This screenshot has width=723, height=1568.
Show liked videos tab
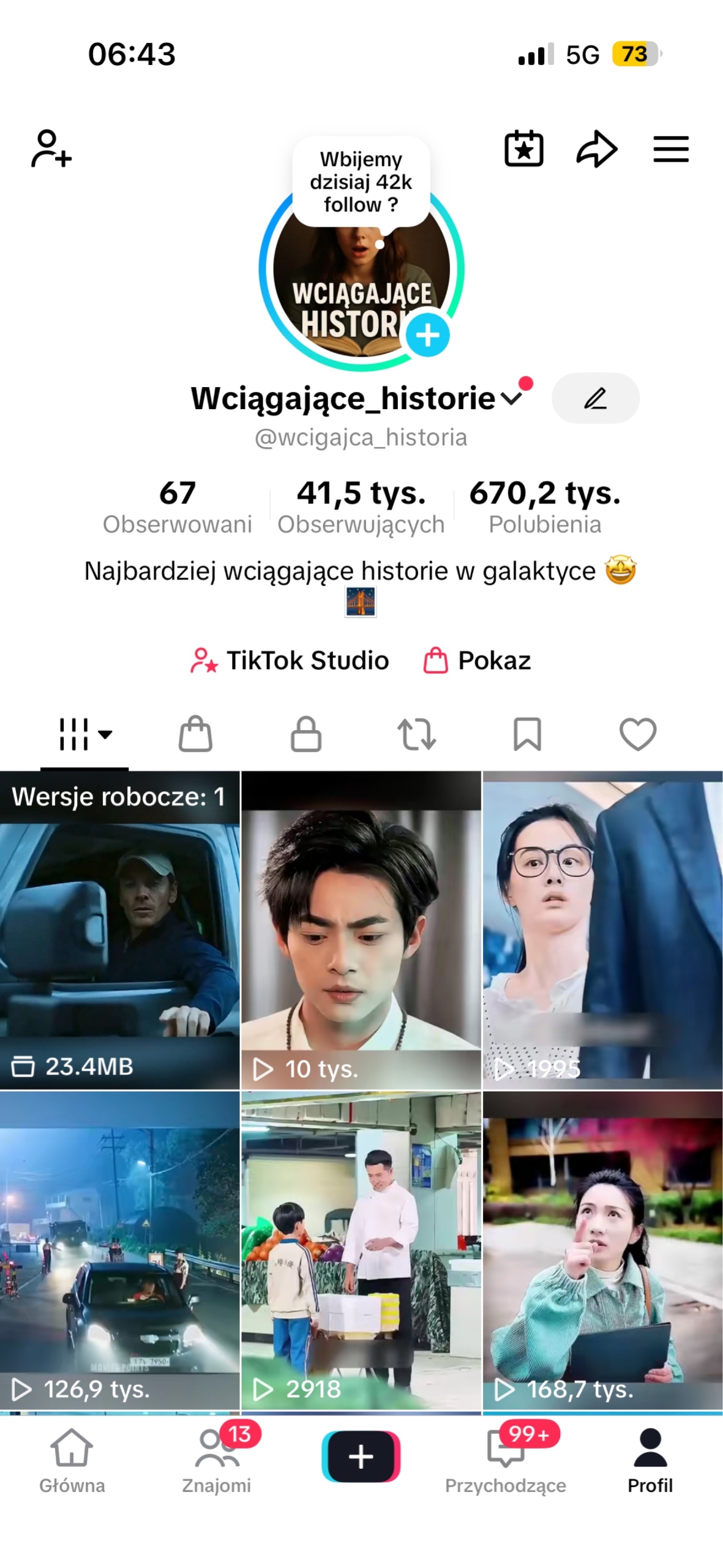point(638,734)
